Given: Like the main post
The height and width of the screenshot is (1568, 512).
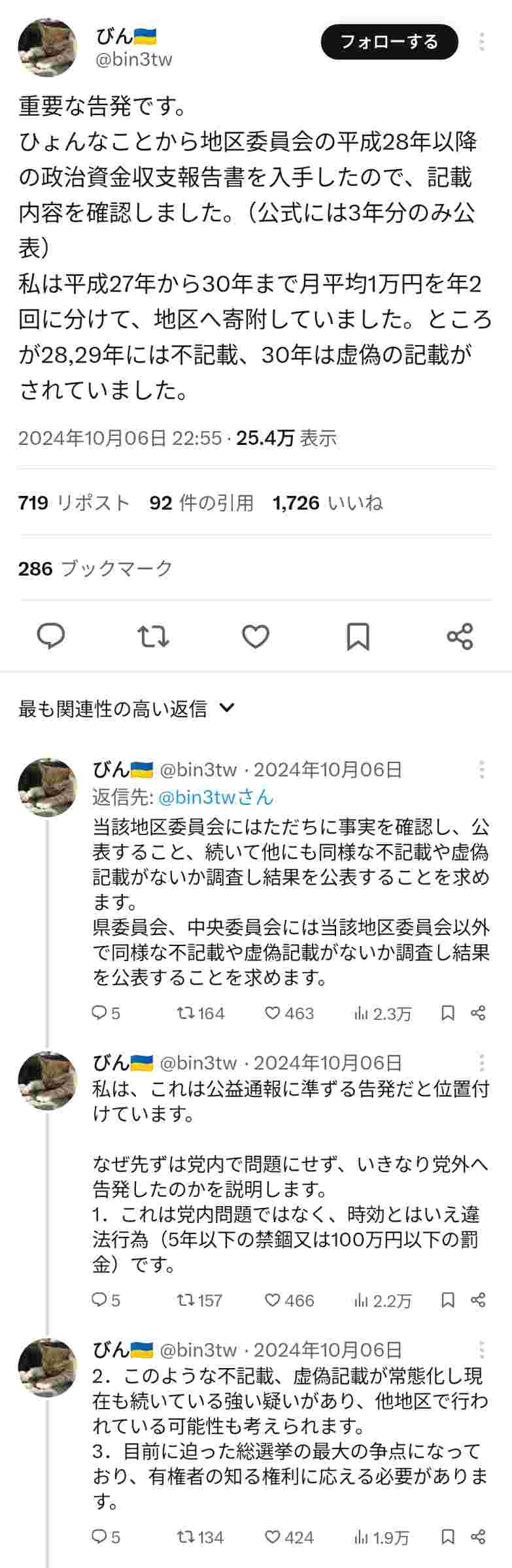Looking at the screenshot, I should tap(256, 636).
